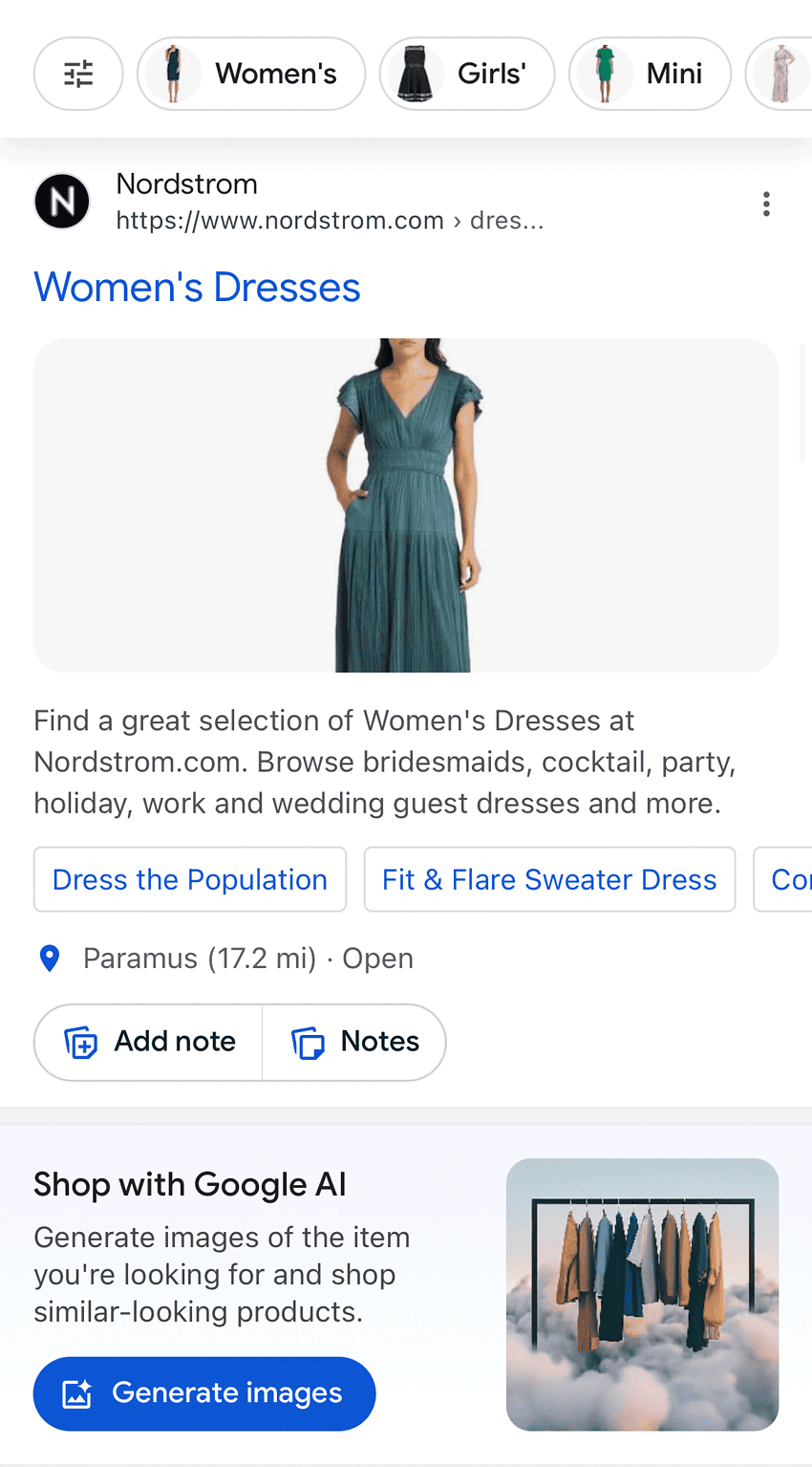
Task: Click the teal dress preview image
Action: pyautogui.click(x=406, y=504)
